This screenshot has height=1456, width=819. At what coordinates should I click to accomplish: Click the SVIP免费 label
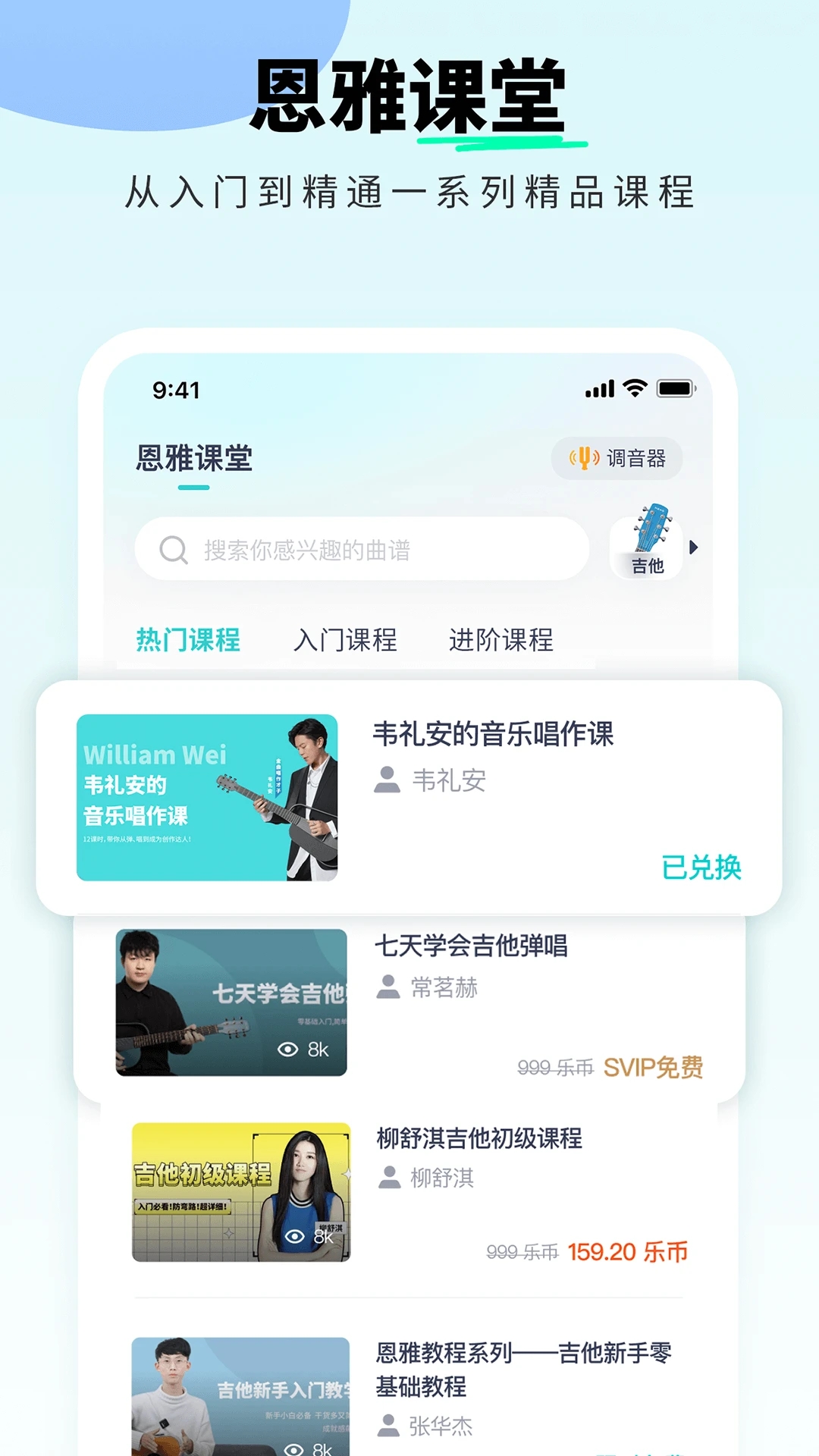(653, 1067)
